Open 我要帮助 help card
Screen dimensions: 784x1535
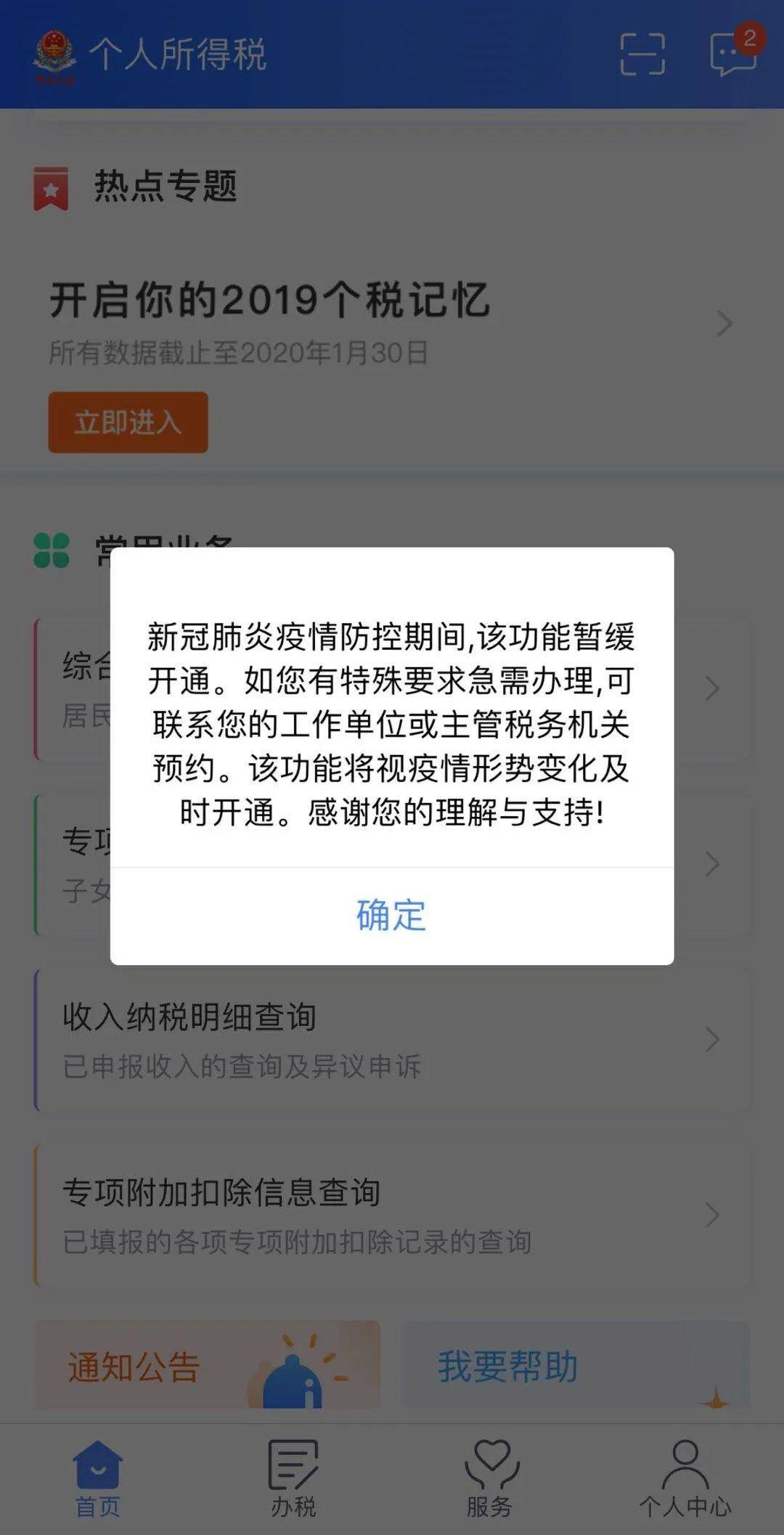point(576,1366)
